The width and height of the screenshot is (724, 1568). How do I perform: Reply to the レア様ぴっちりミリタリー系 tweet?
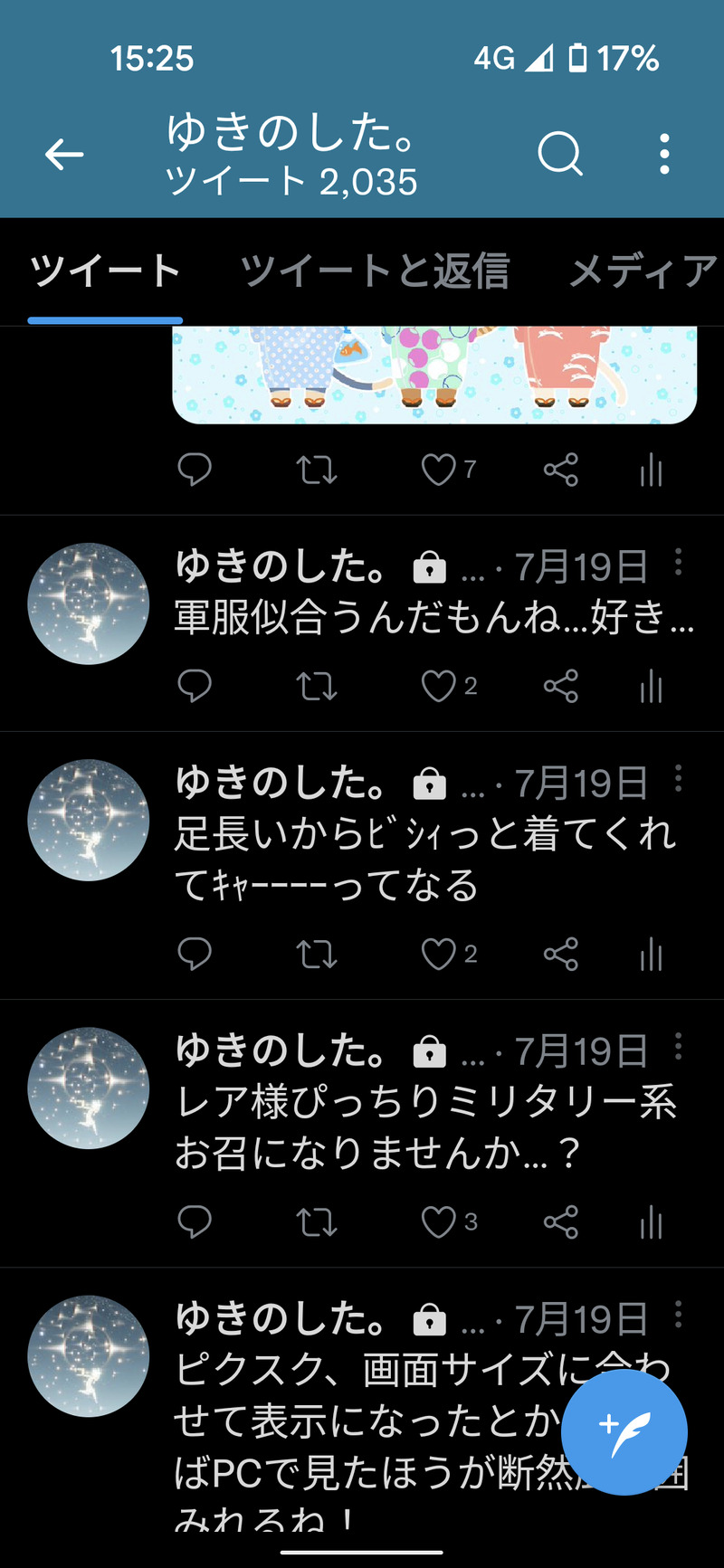[195, 1222]
